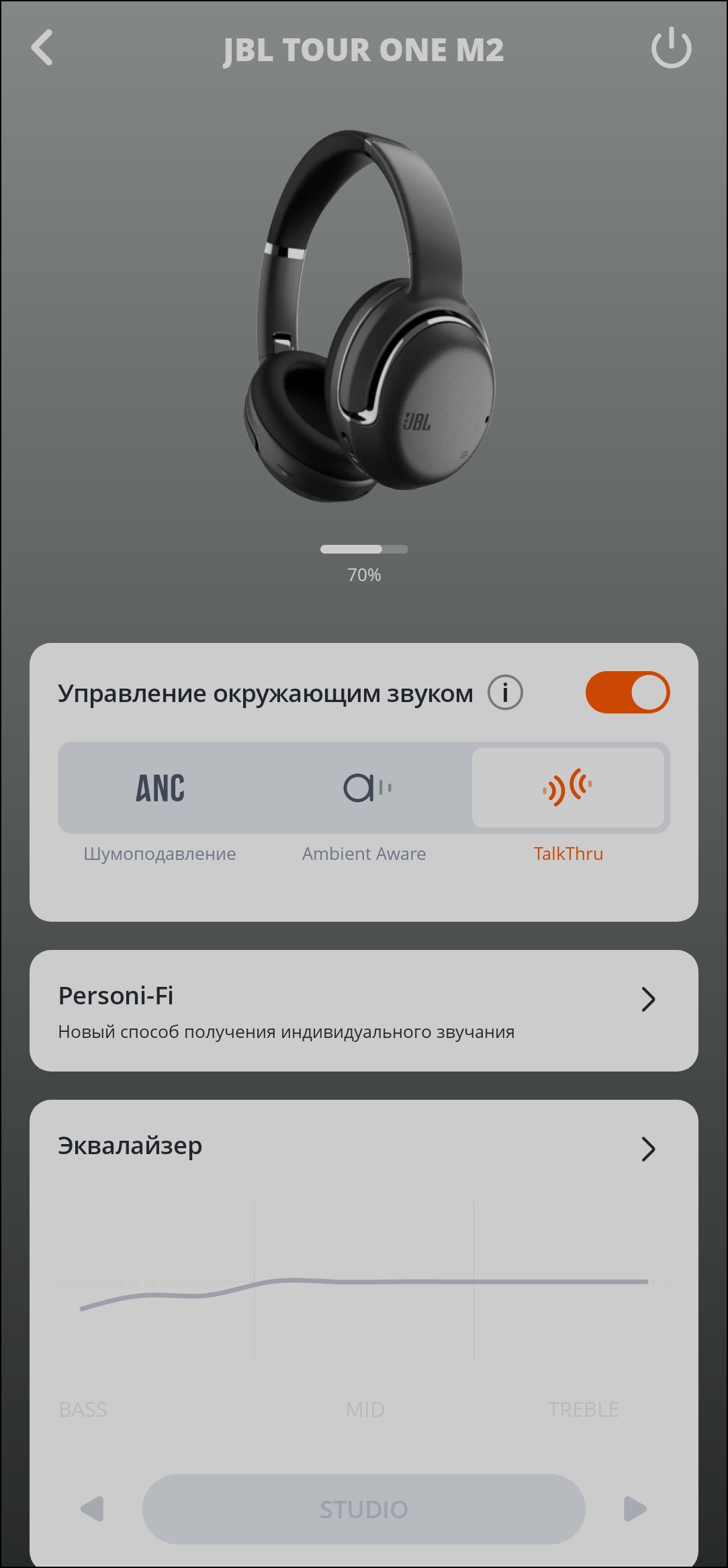Go back using the top-left arrow
Viewport: 728px width, 1568px height.
click(42, 48)
